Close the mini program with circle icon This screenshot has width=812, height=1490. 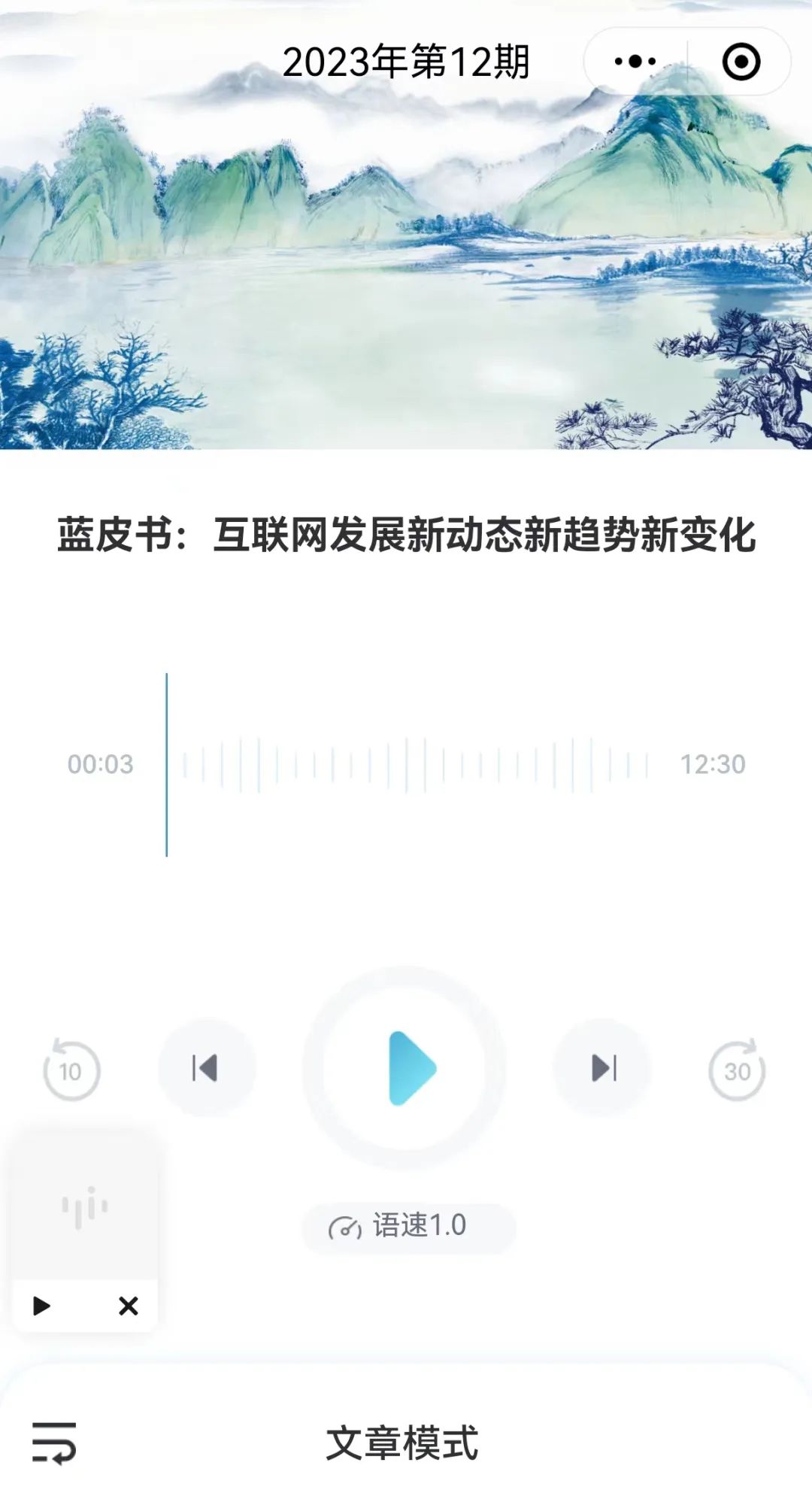point(741,62)
